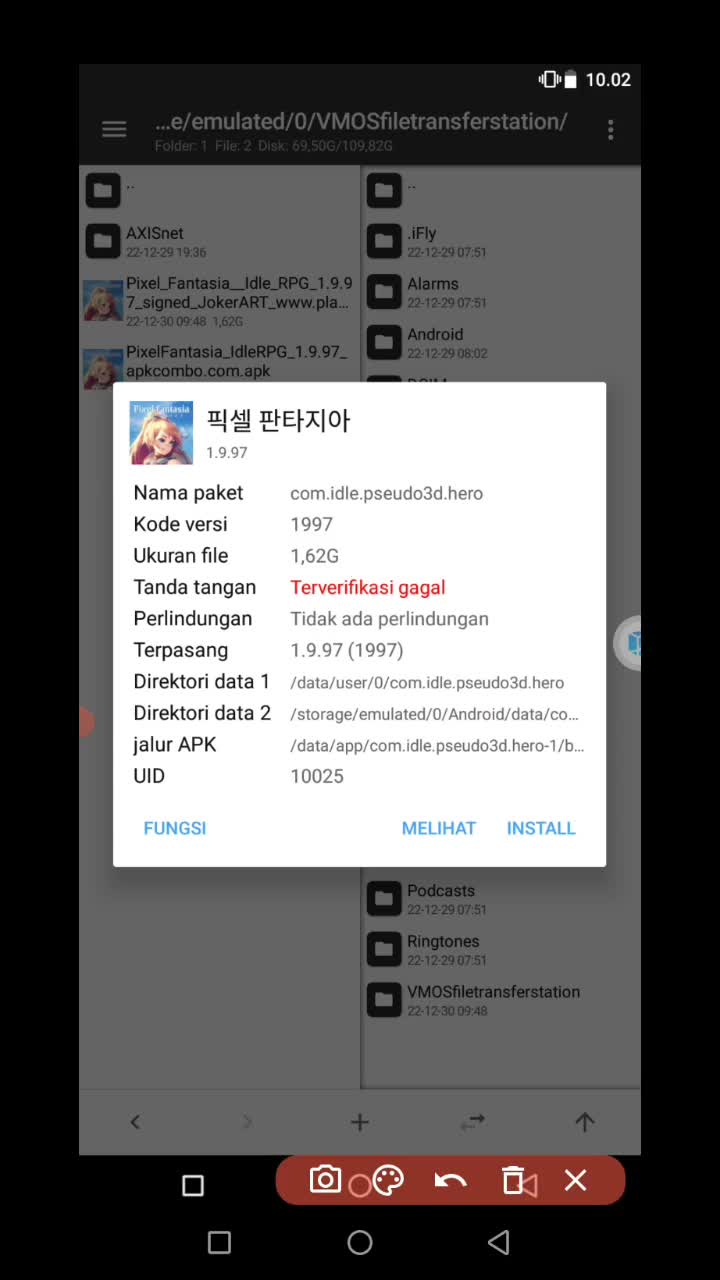Image resolution: width=720 pixels, height=1280 pixels.
Task: Open FUNGSI options in the dialog
Action: click(x=175, y=828)
